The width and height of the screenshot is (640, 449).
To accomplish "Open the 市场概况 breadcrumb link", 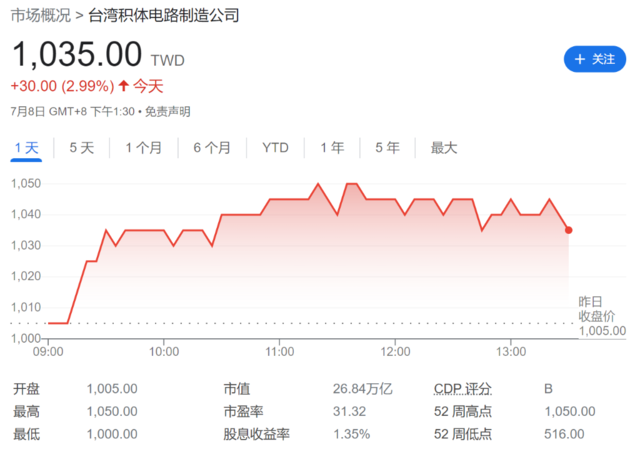I will tap(39, 16).
